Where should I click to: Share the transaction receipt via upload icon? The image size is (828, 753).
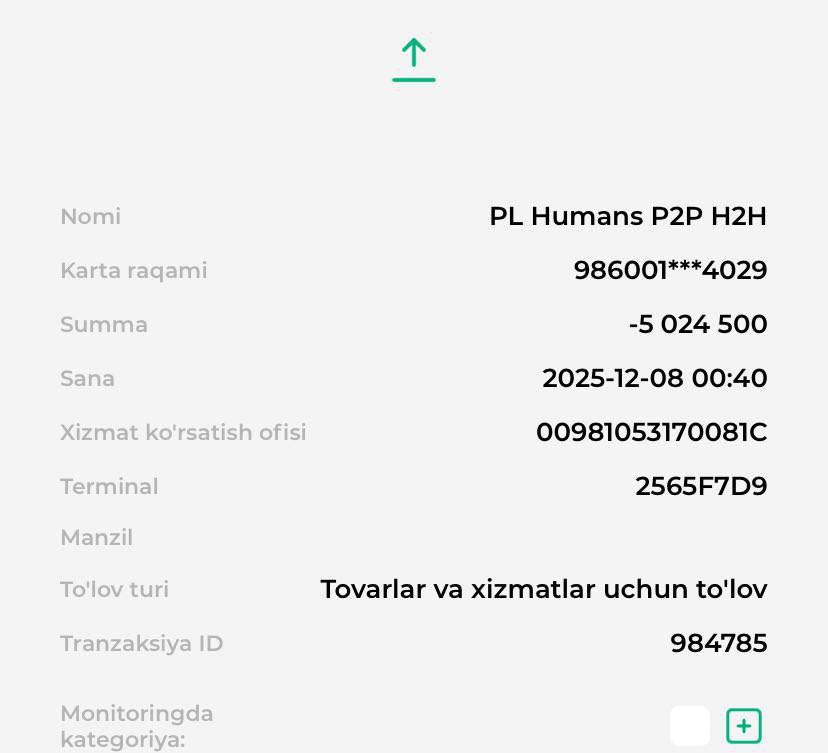[414, 60]
